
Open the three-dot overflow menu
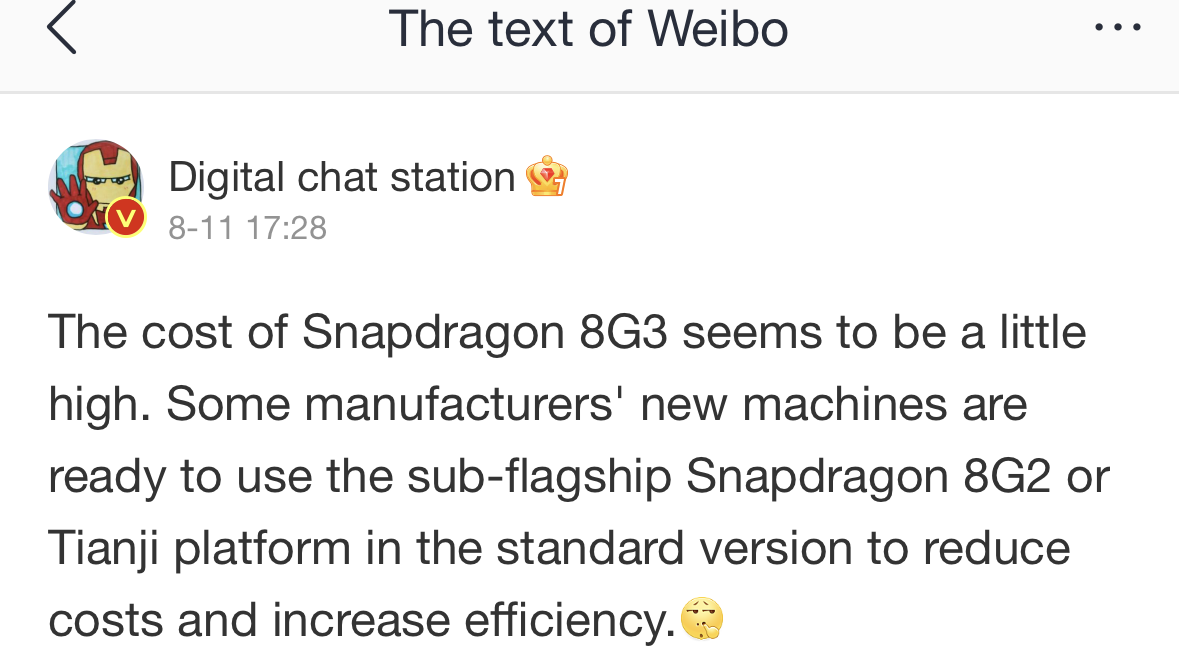click(1117, 29)
